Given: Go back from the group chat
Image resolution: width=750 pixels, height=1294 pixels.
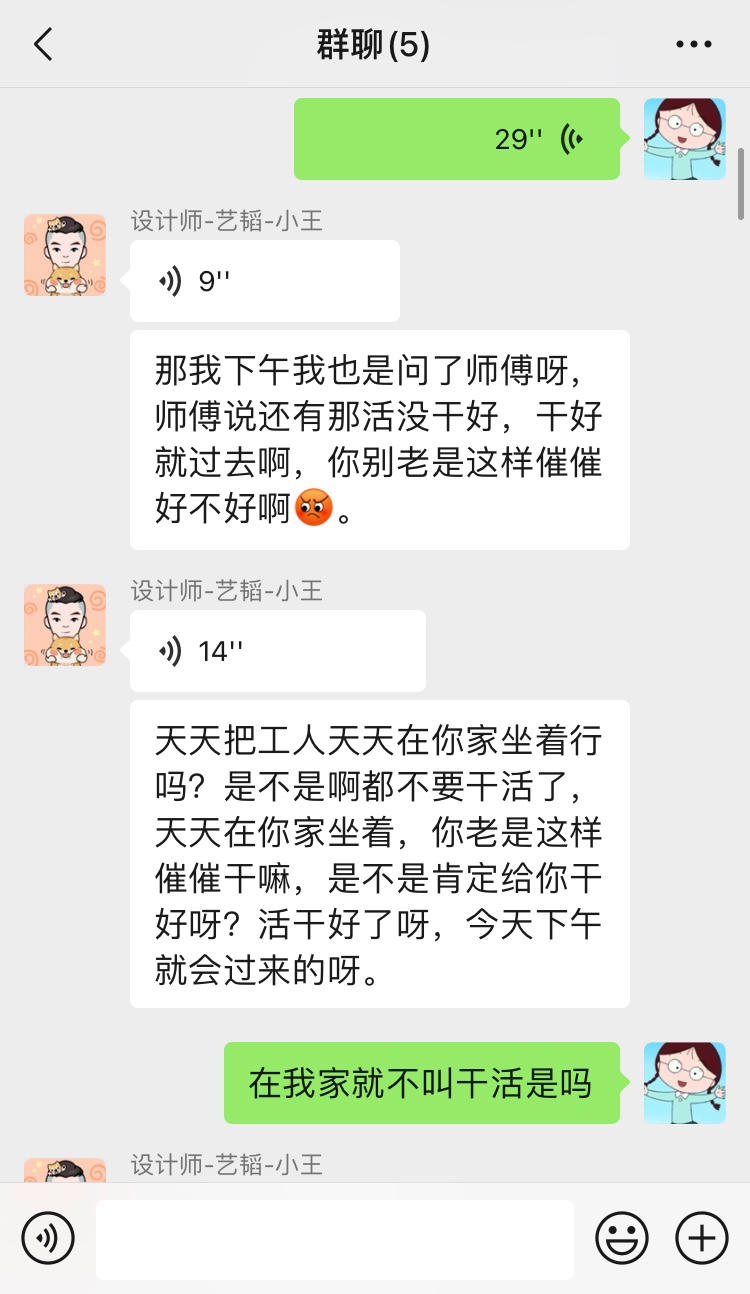Looking at the screenshot, I should click(x=43, y=45).
